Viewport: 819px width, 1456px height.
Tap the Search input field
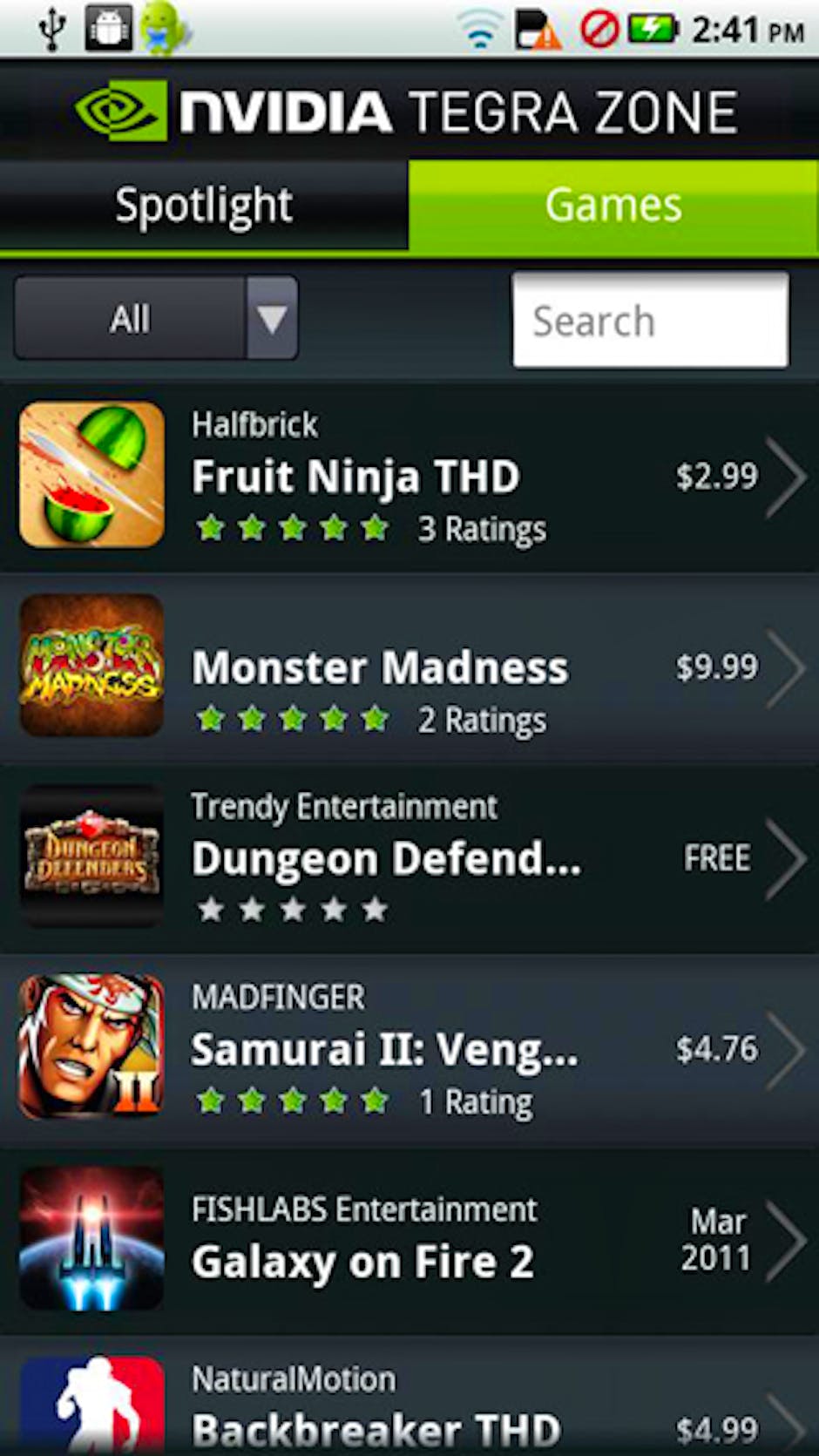(x=650, y=321)
